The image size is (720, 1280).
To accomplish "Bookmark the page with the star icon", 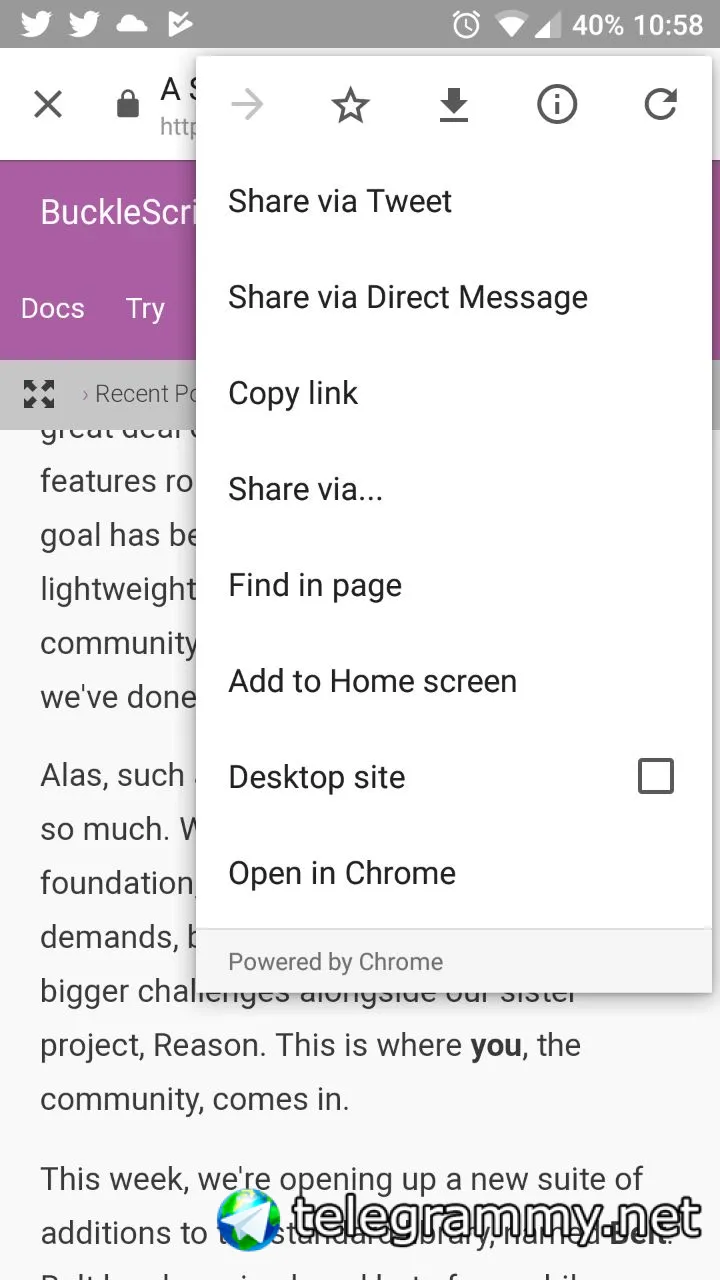I will 350,104.
